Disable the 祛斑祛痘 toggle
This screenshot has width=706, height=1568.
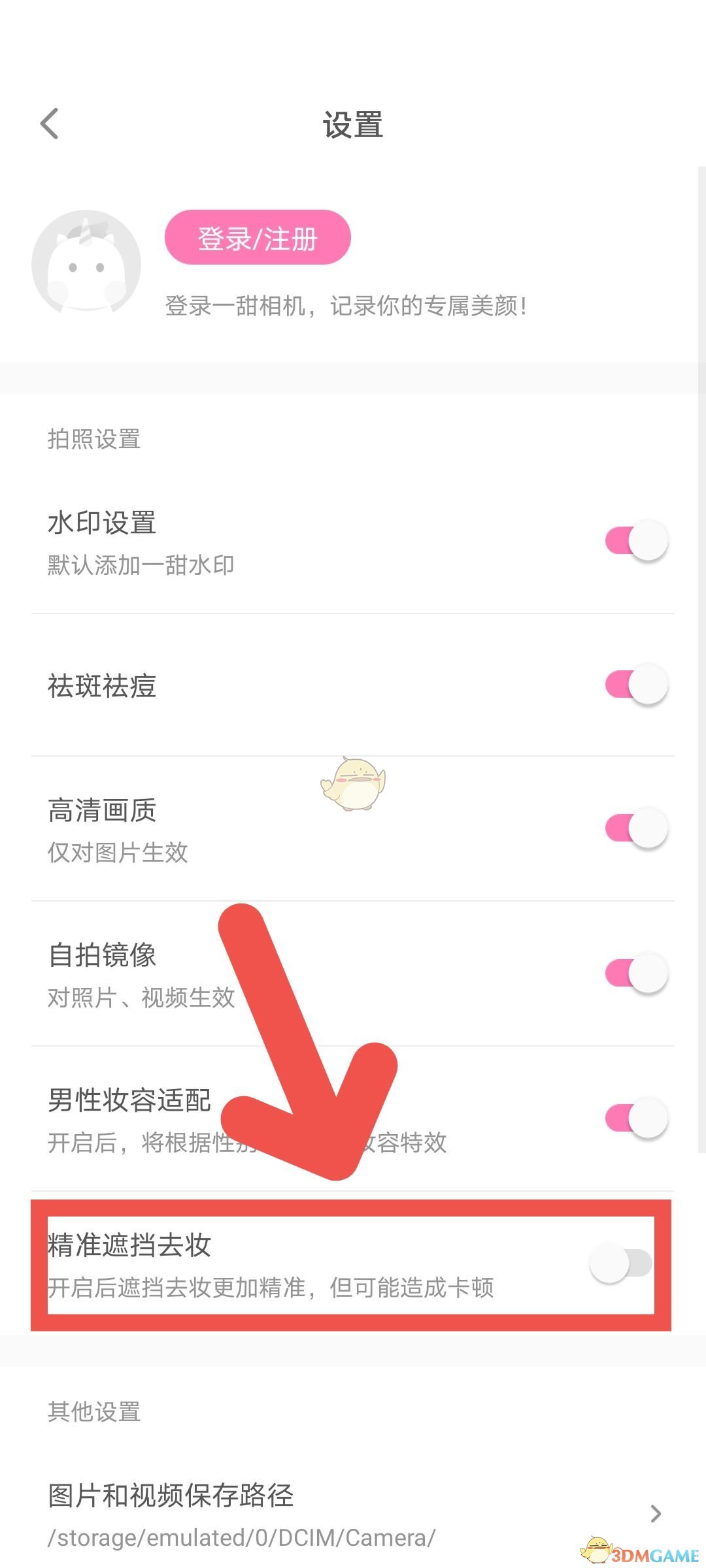tap(636, 685)
